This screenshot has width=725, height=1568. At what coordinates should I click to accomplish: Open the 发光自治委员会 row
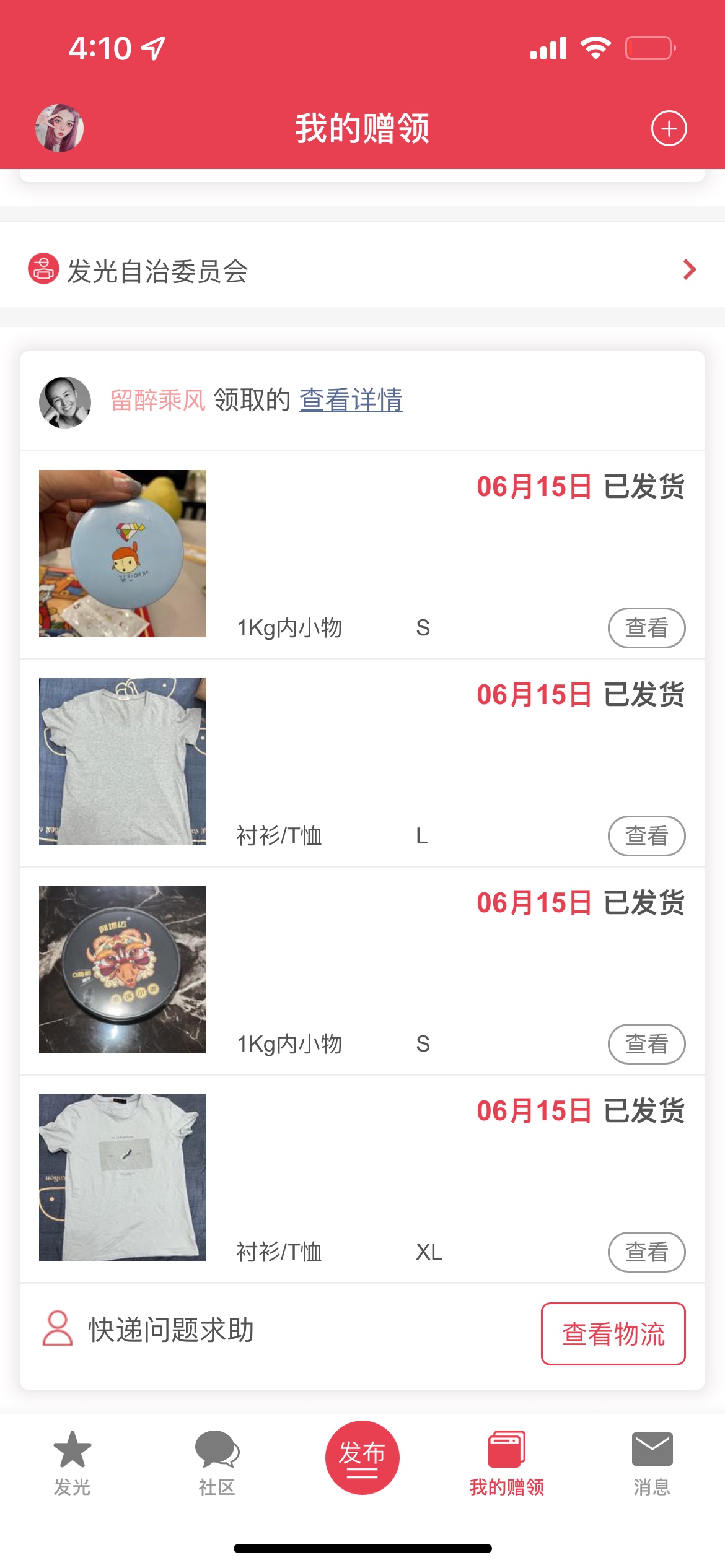tap(362, 270)
